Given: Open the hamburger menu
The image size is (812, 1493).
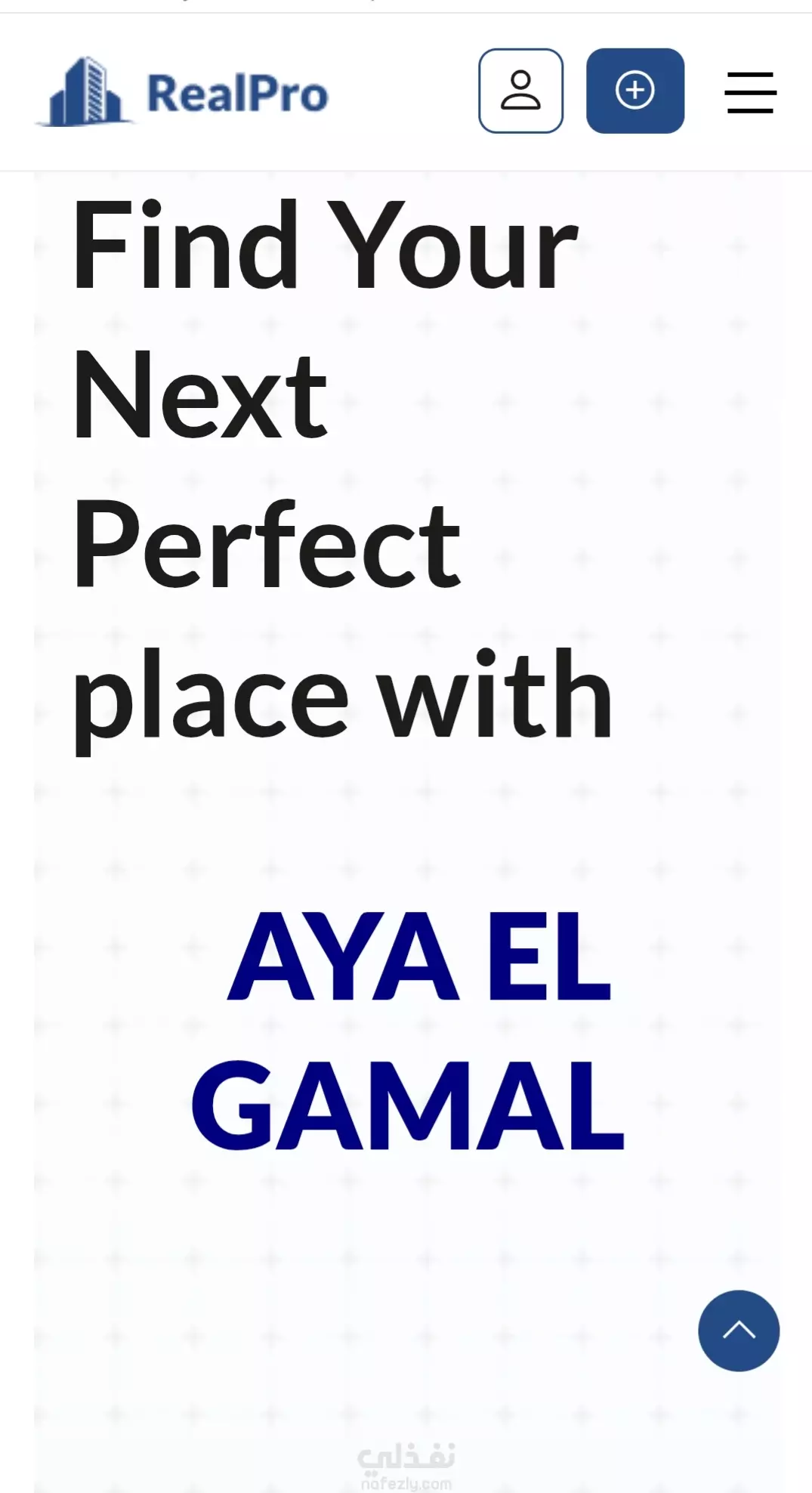Looking at the screenshot, I should 750,92.
